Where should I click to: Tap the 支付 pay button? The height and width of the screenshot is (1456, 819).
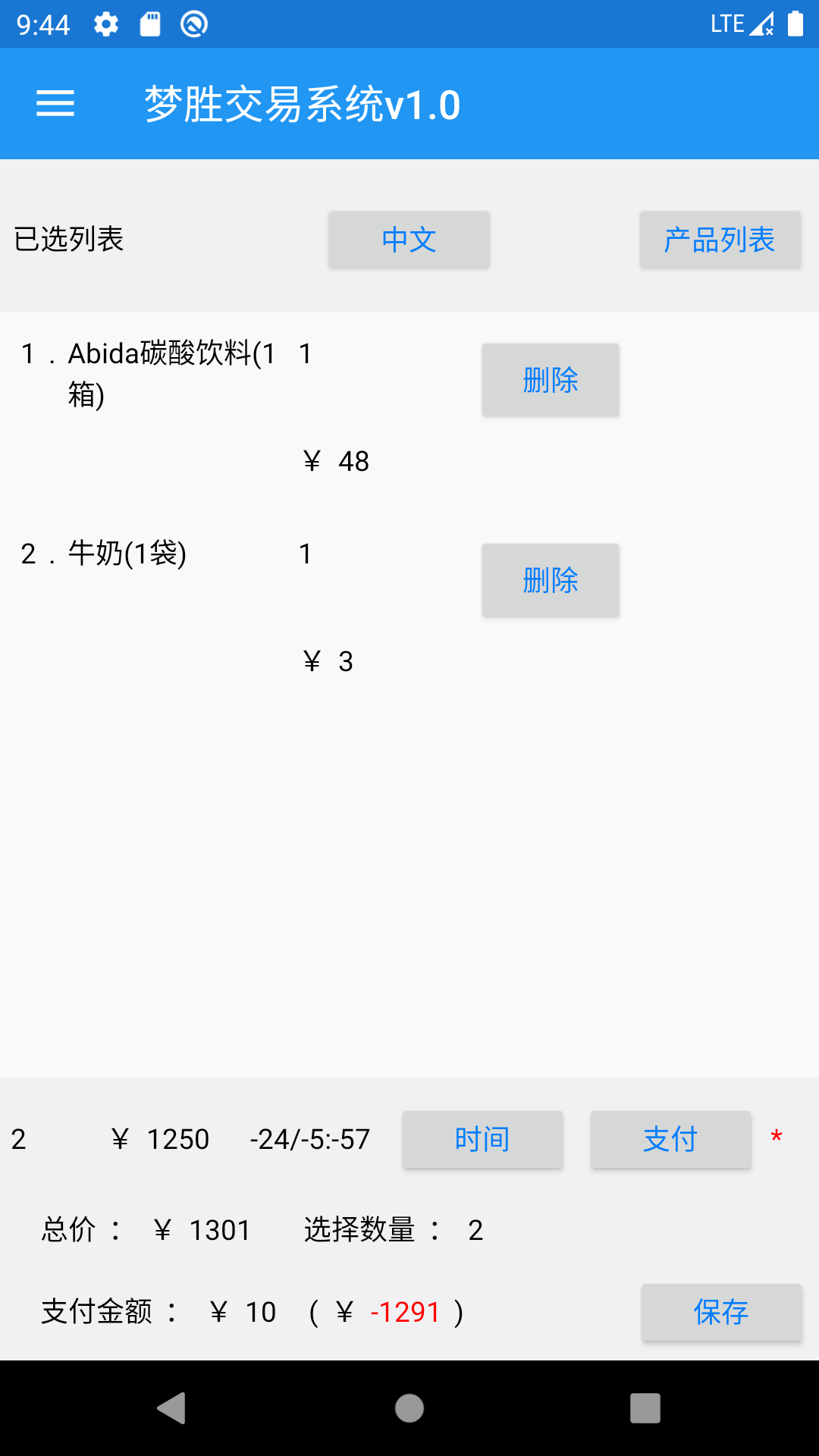670,1139
